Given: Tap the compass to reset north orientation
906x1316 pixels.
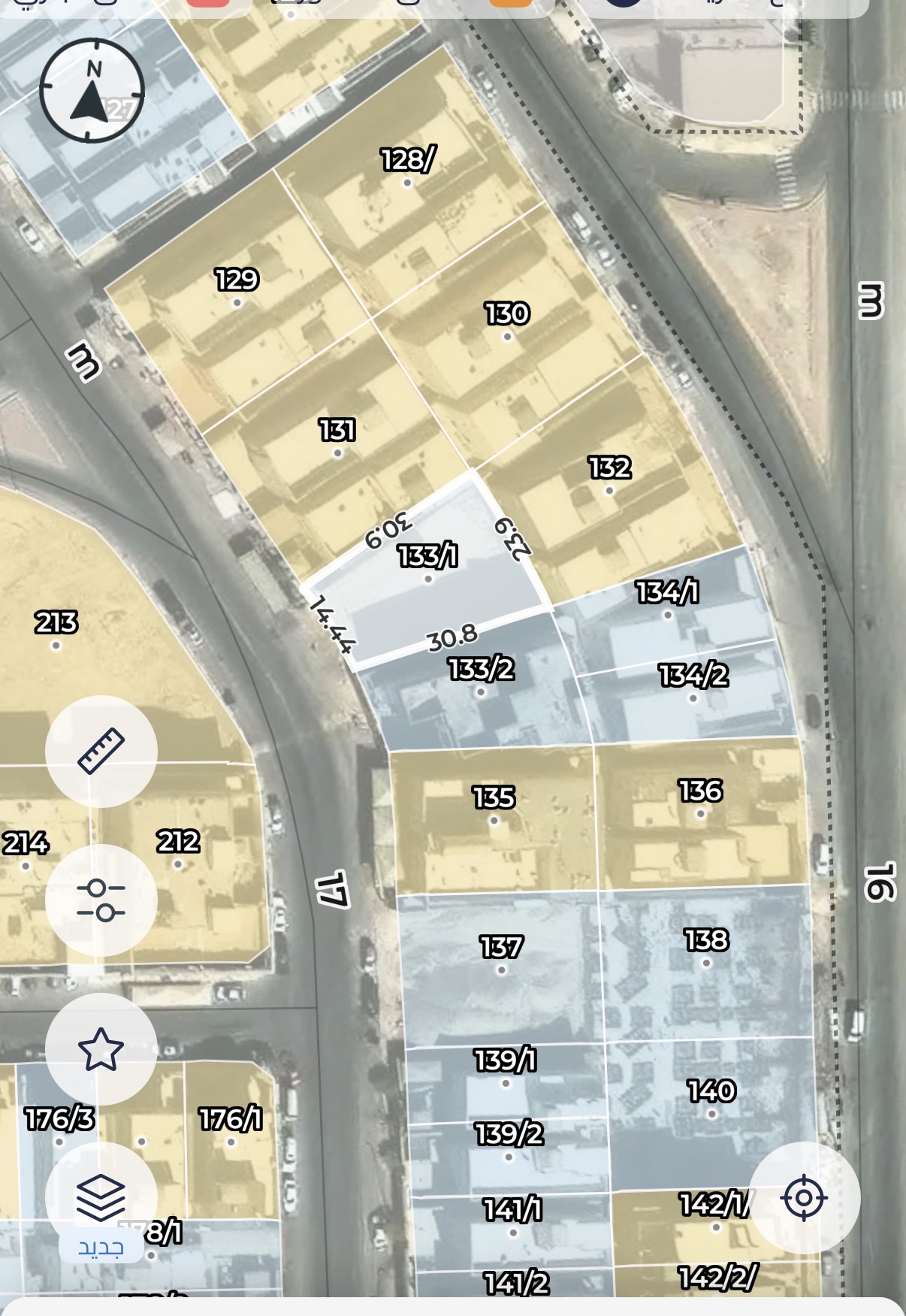Looking at the screenshot, I should [x=92, y=91].
